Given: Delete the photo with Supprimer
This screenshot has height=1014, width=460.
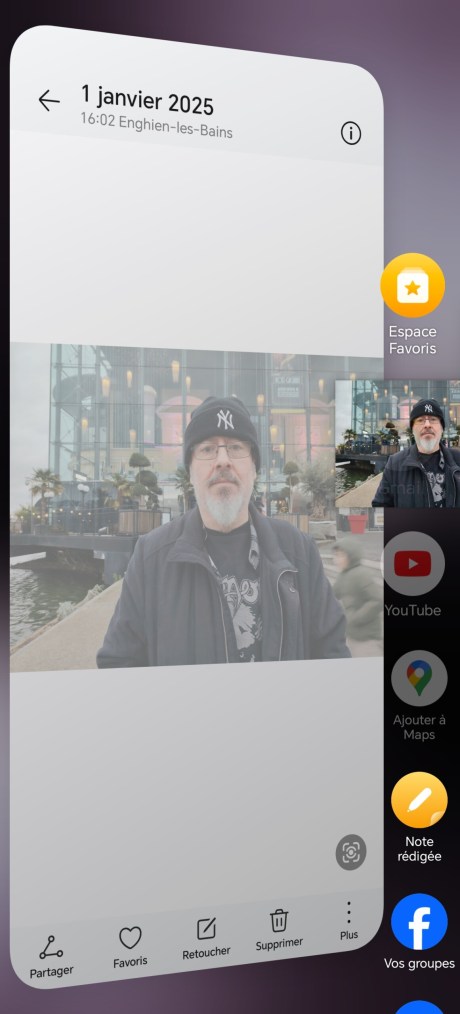Looking at the screenshot, I should [x=279, y=930].
